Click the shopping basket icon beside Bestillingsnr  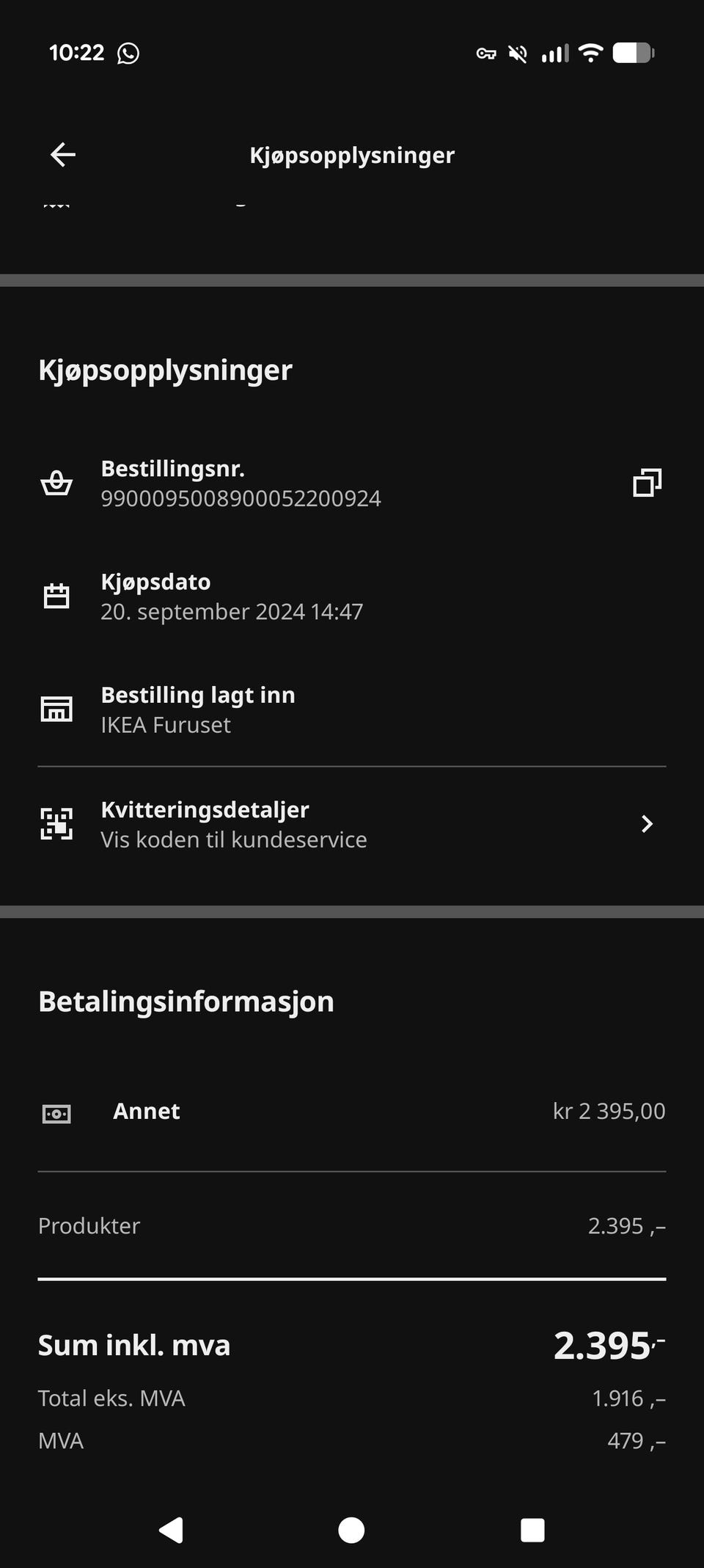[x=57, y=483]
